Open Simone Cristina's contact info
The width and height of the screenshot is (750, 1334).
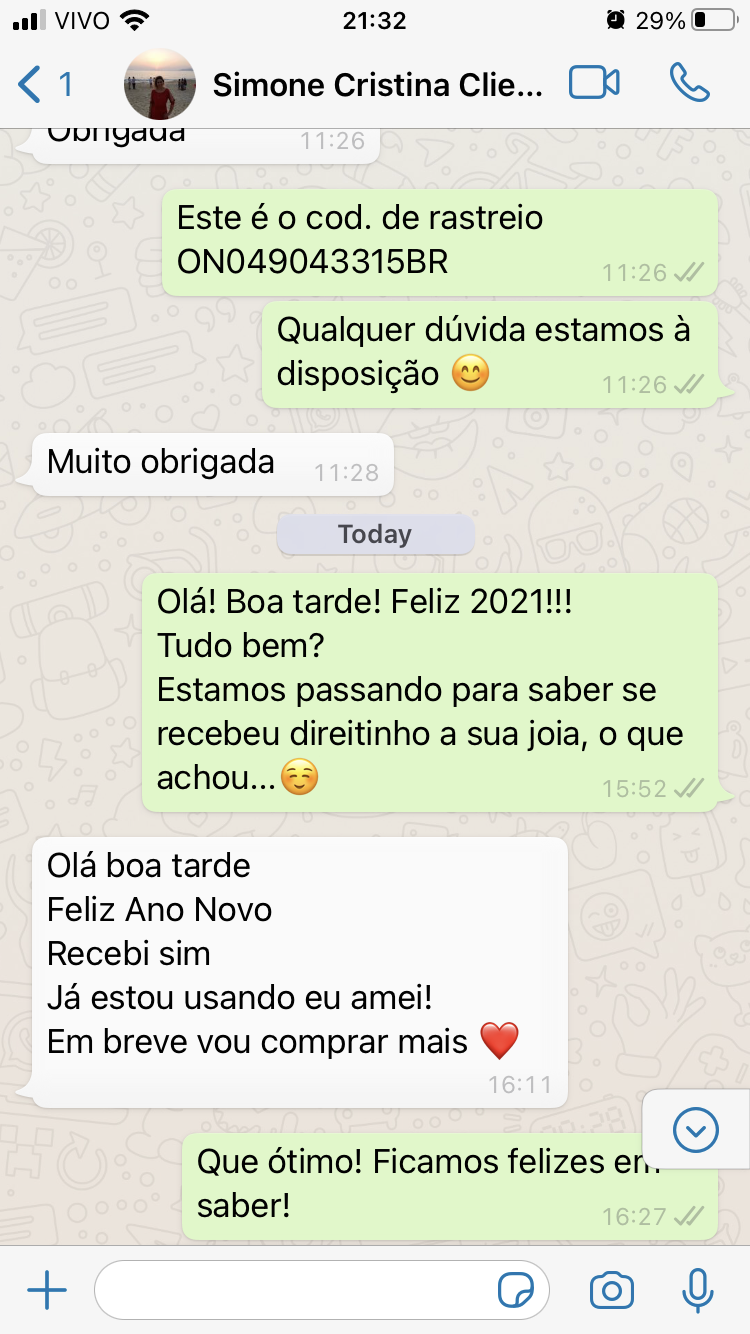coord(377,85)
